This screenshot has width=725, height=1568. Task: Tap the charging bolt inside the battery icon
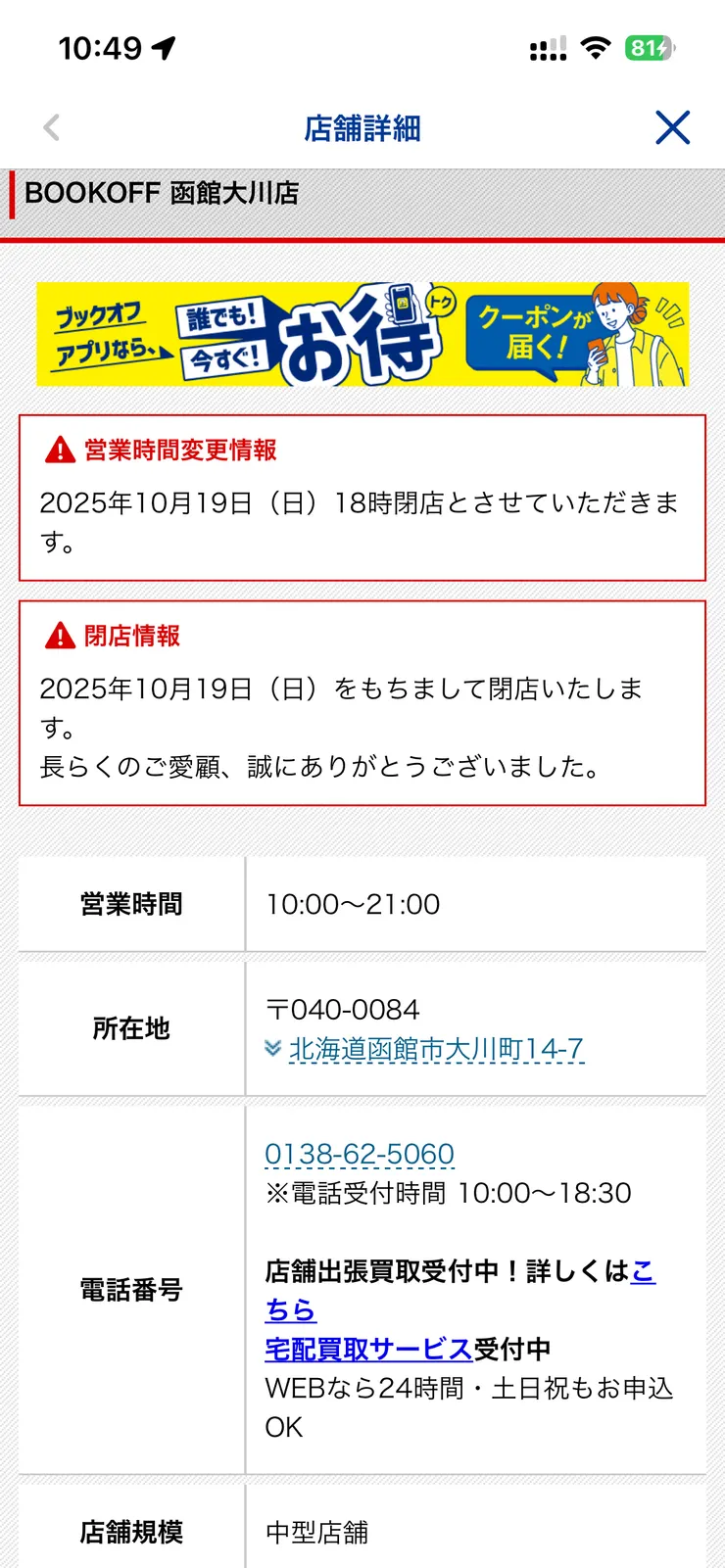pyautogui.click(x=664, y=45)
